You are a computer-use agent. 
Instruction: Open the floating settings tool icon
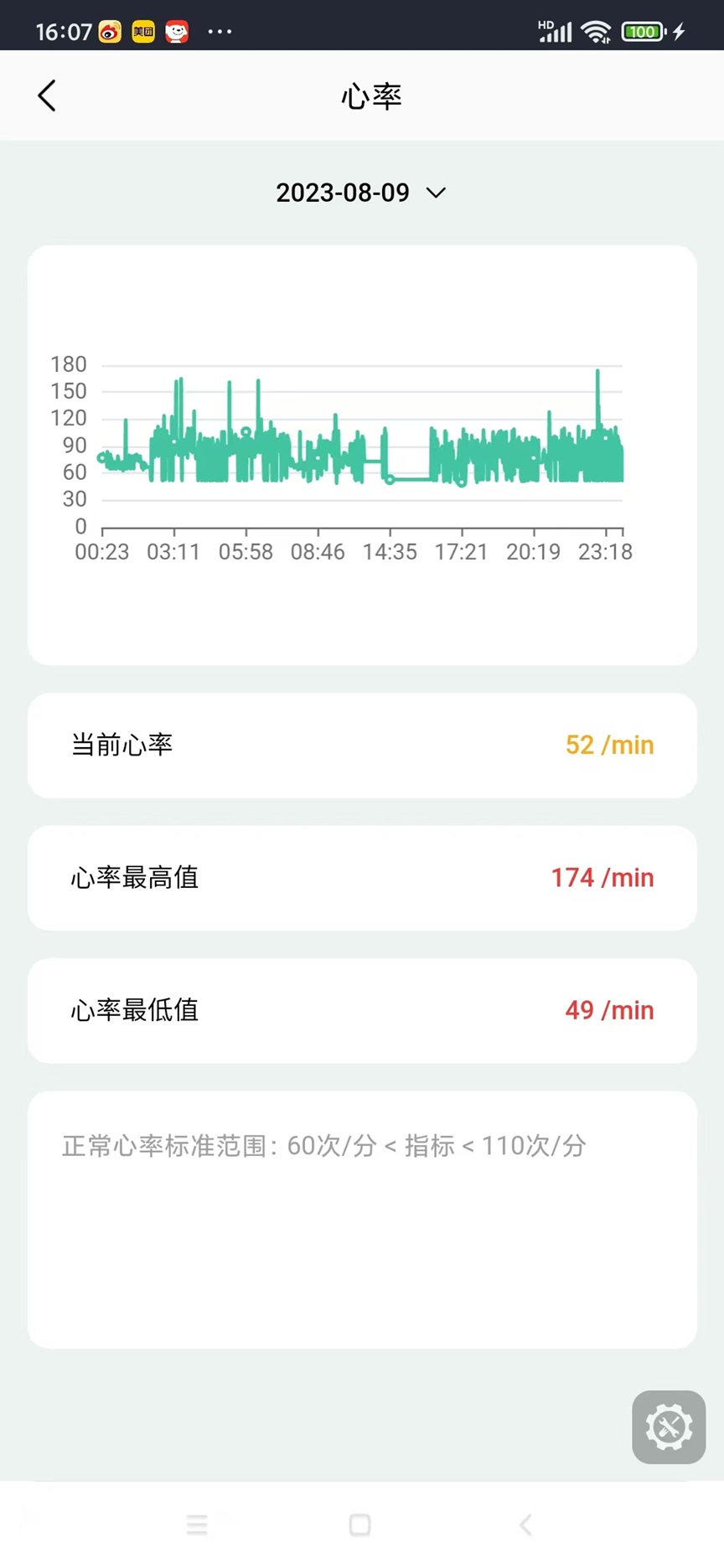click(668, 1427)
